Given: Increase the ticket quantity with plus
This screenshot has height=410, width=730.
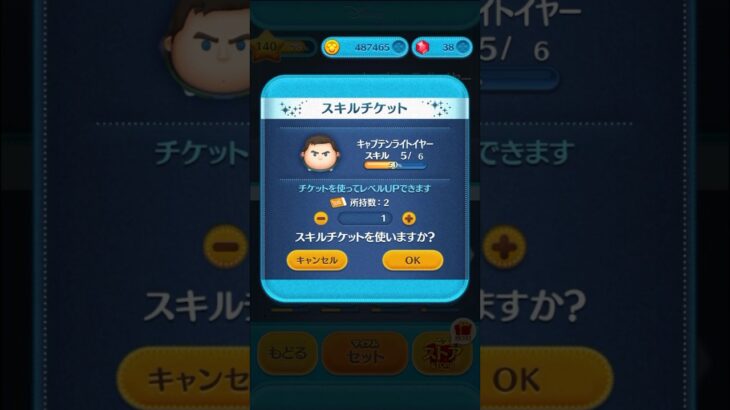Looking at the screenshot, I should 408,218.
